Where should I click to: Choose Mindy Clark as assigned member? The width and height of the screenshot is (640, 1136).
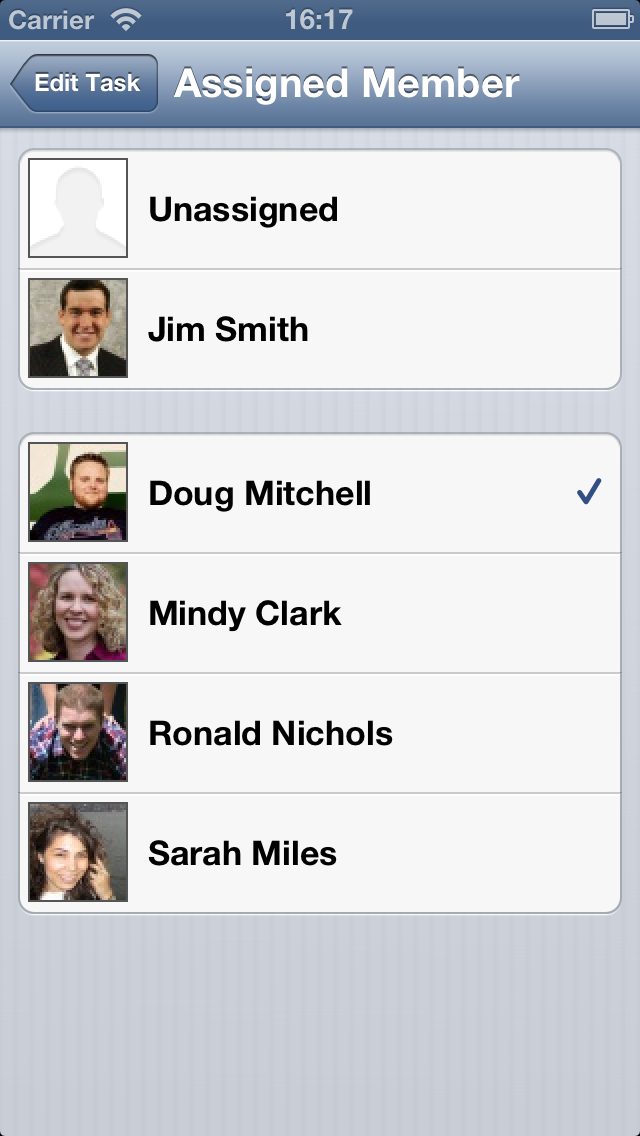coord(320,614)
